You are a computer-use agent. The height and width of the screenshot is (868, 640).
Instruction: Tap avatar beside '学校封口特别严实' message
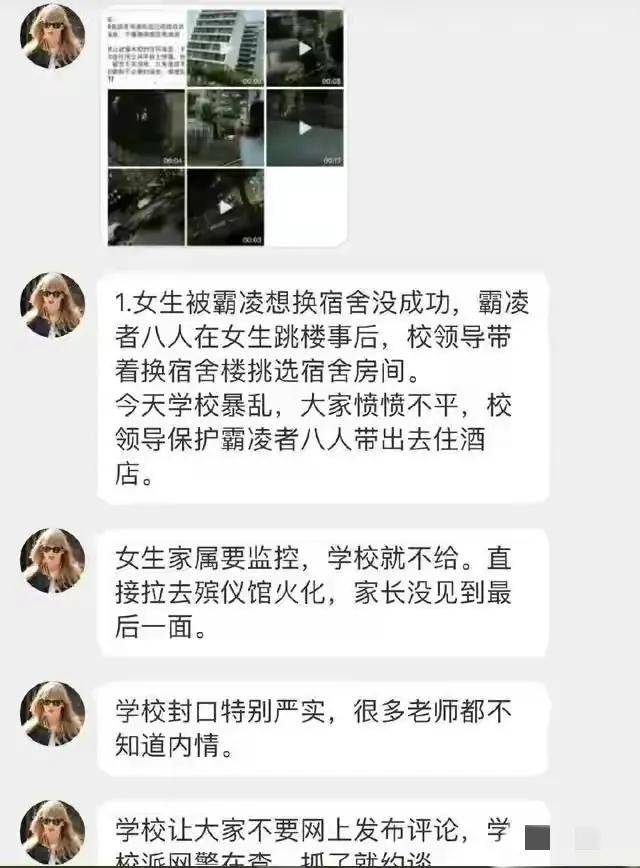click(53, 714)
